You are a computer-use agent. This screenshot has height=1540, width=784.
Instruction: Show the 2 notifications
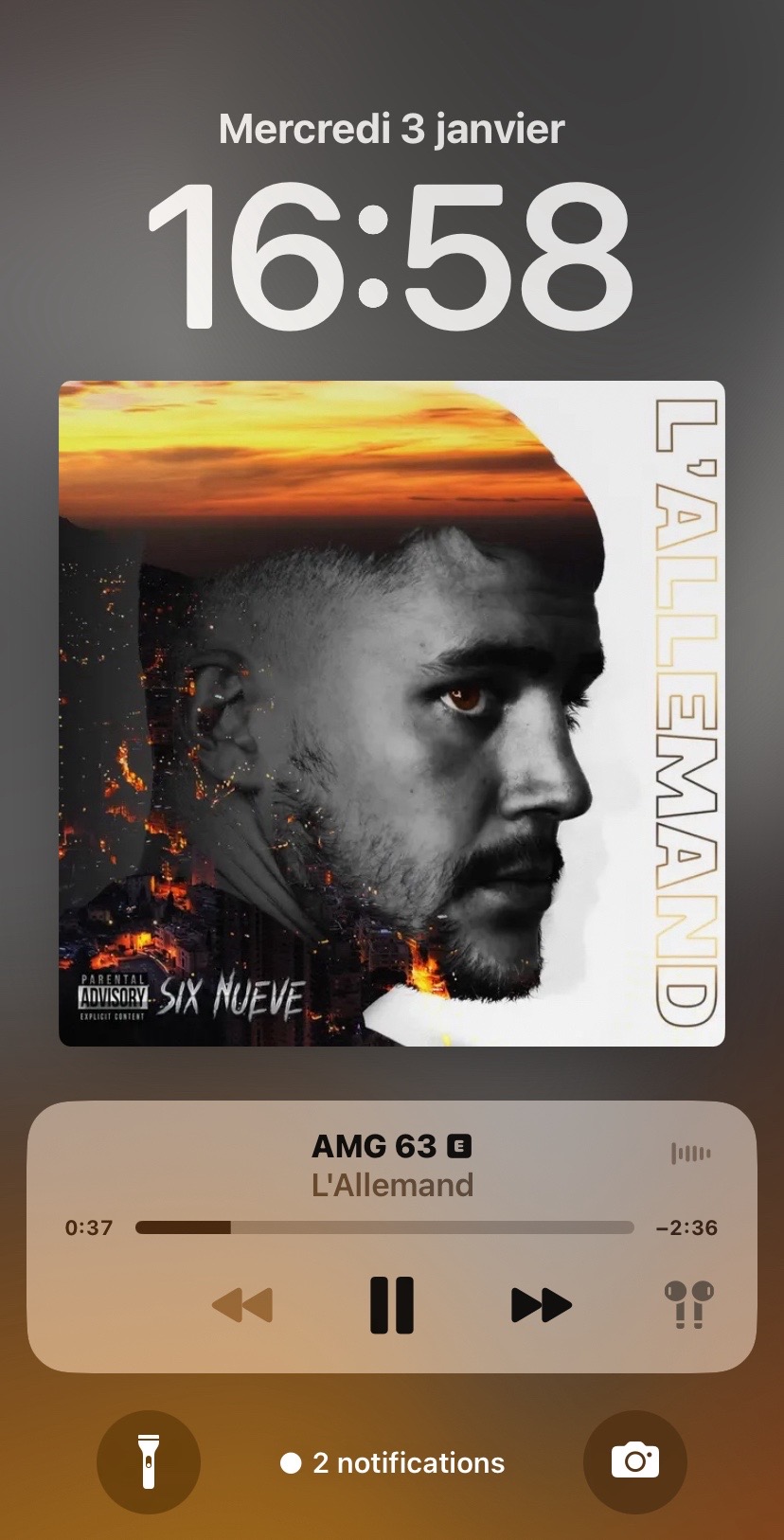point(392,1463)
